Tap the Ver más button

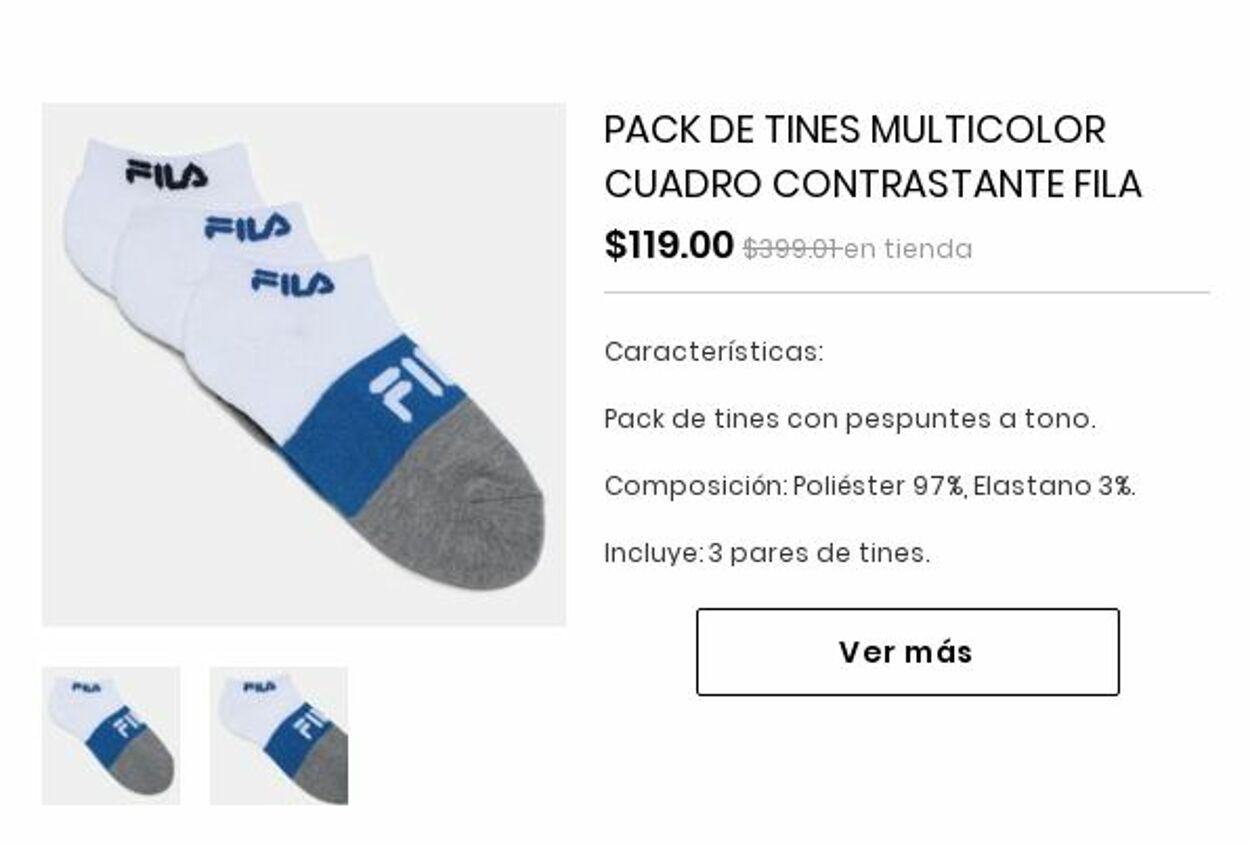point(907,652)
